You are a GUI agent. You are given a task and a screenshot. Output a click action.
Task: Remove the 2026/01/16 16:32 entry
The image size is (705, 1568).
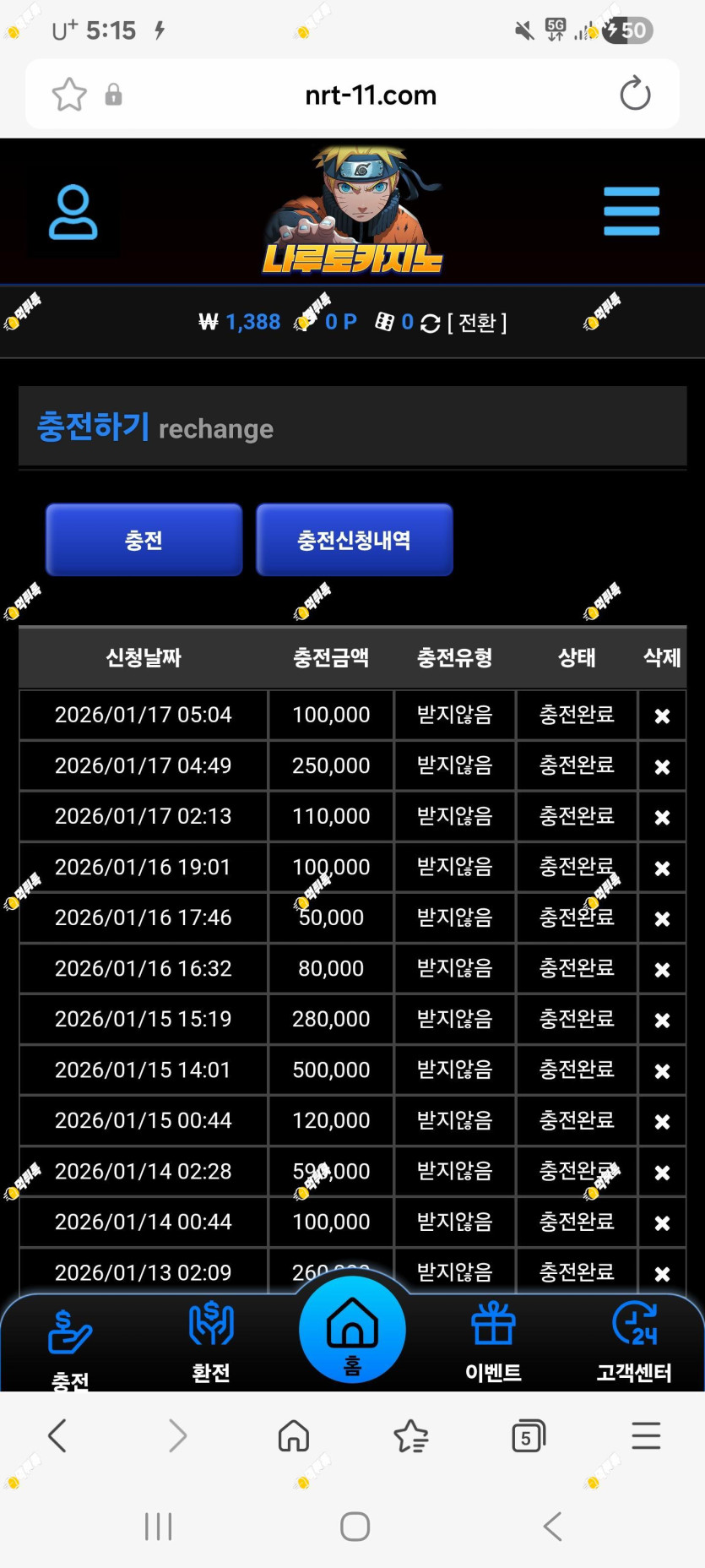pyautogui.click(x=662, y=969)
